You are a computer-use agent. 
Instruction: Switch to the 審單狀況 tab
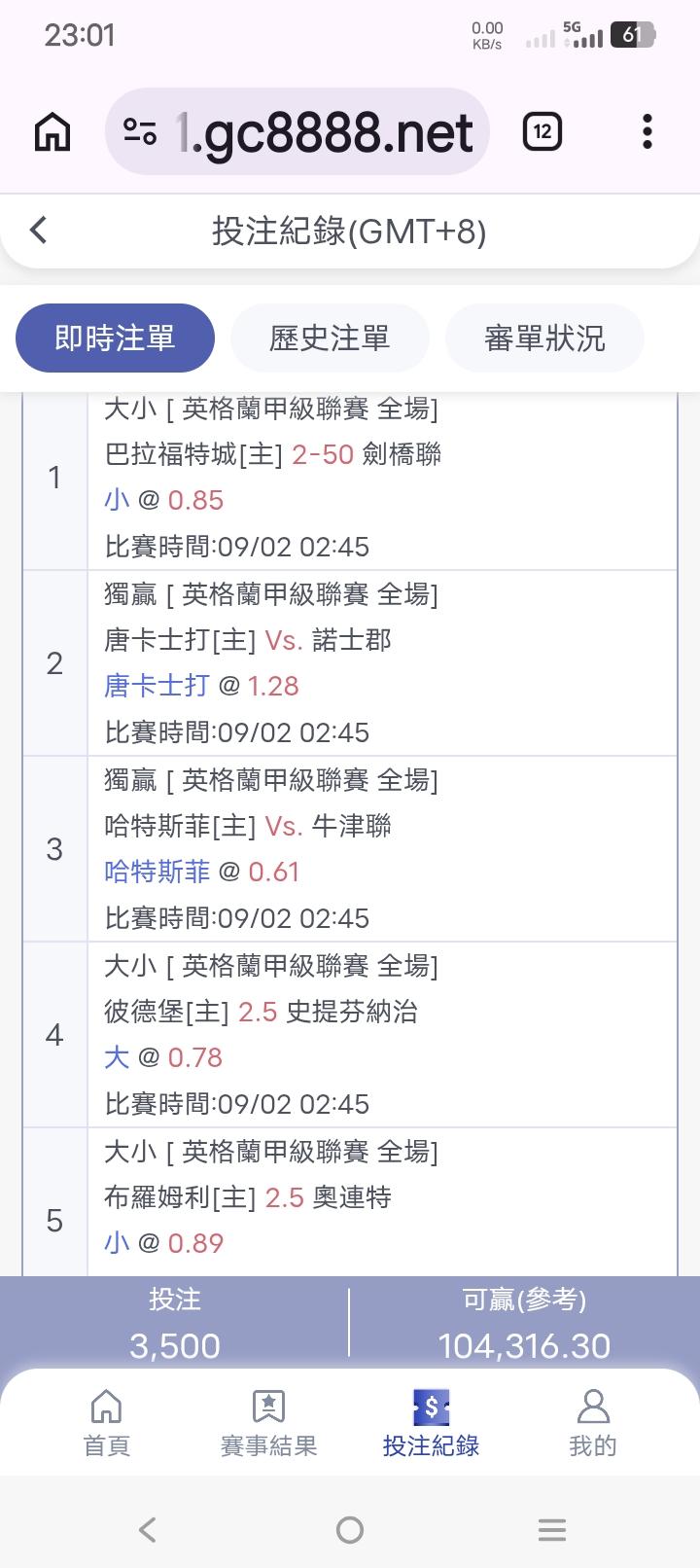pos(544,338)
